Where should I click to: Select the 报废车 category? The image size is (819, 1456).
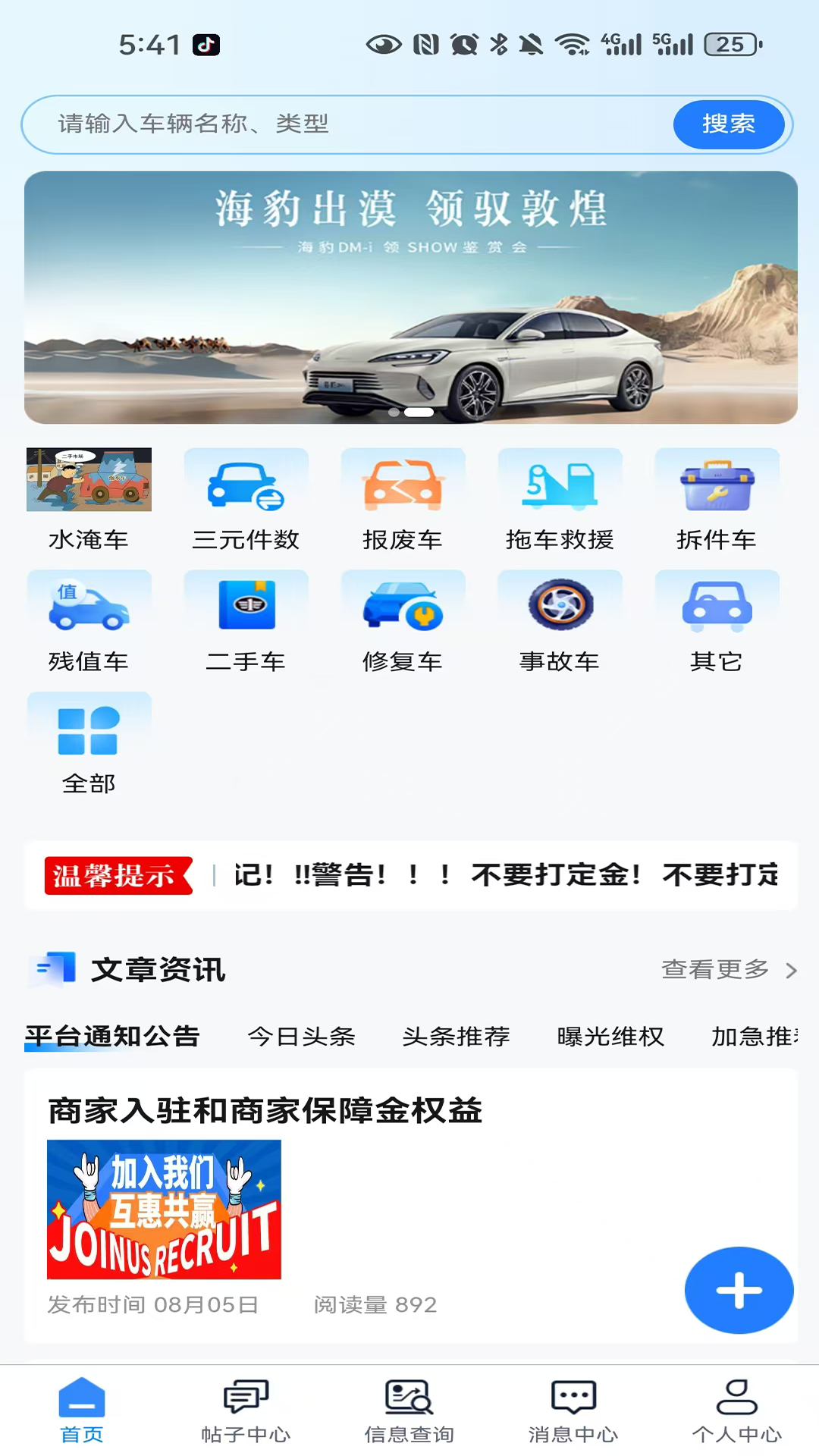coord(403,497)
